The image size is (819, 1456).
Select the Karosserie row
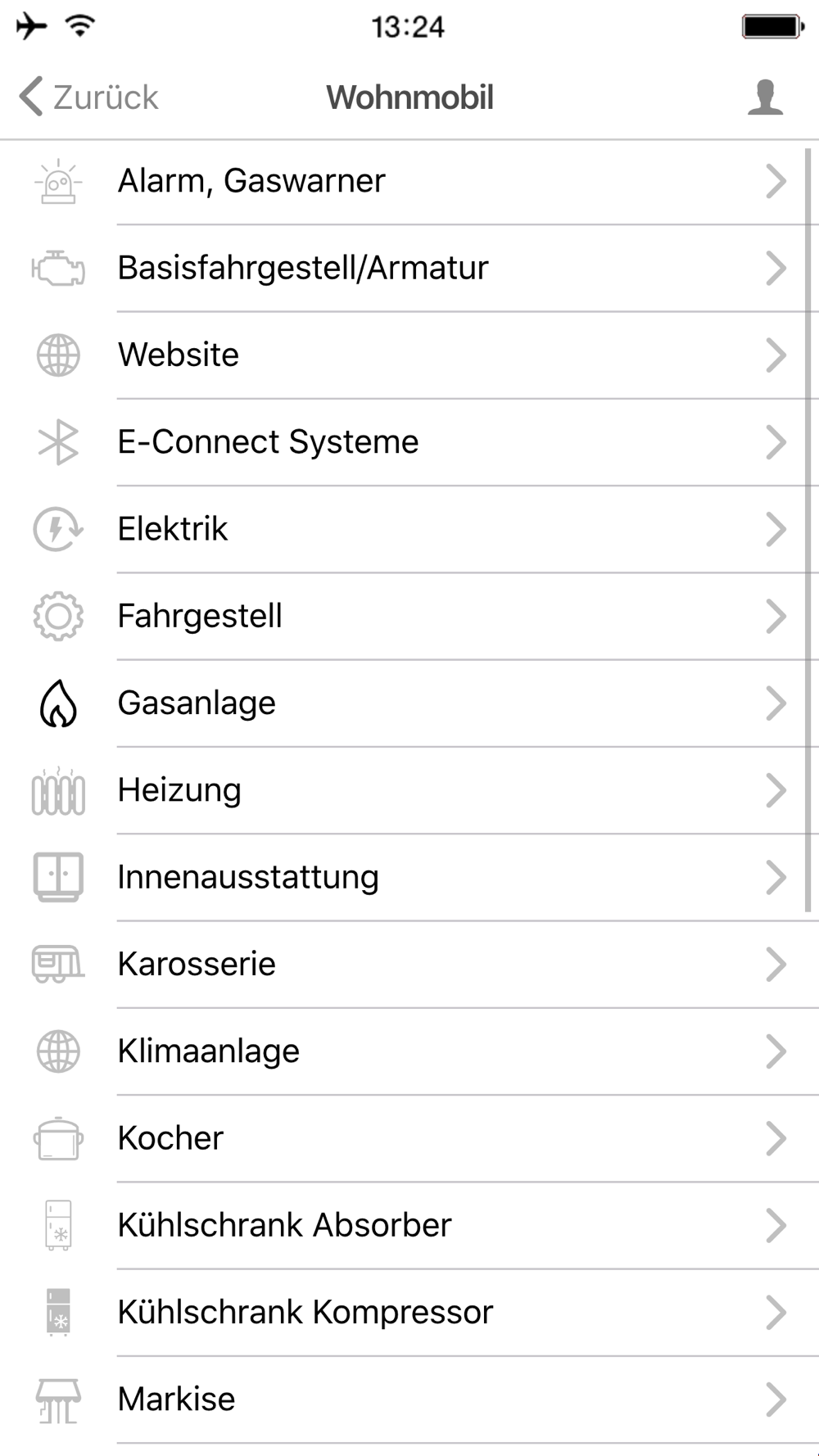(409, 964)
